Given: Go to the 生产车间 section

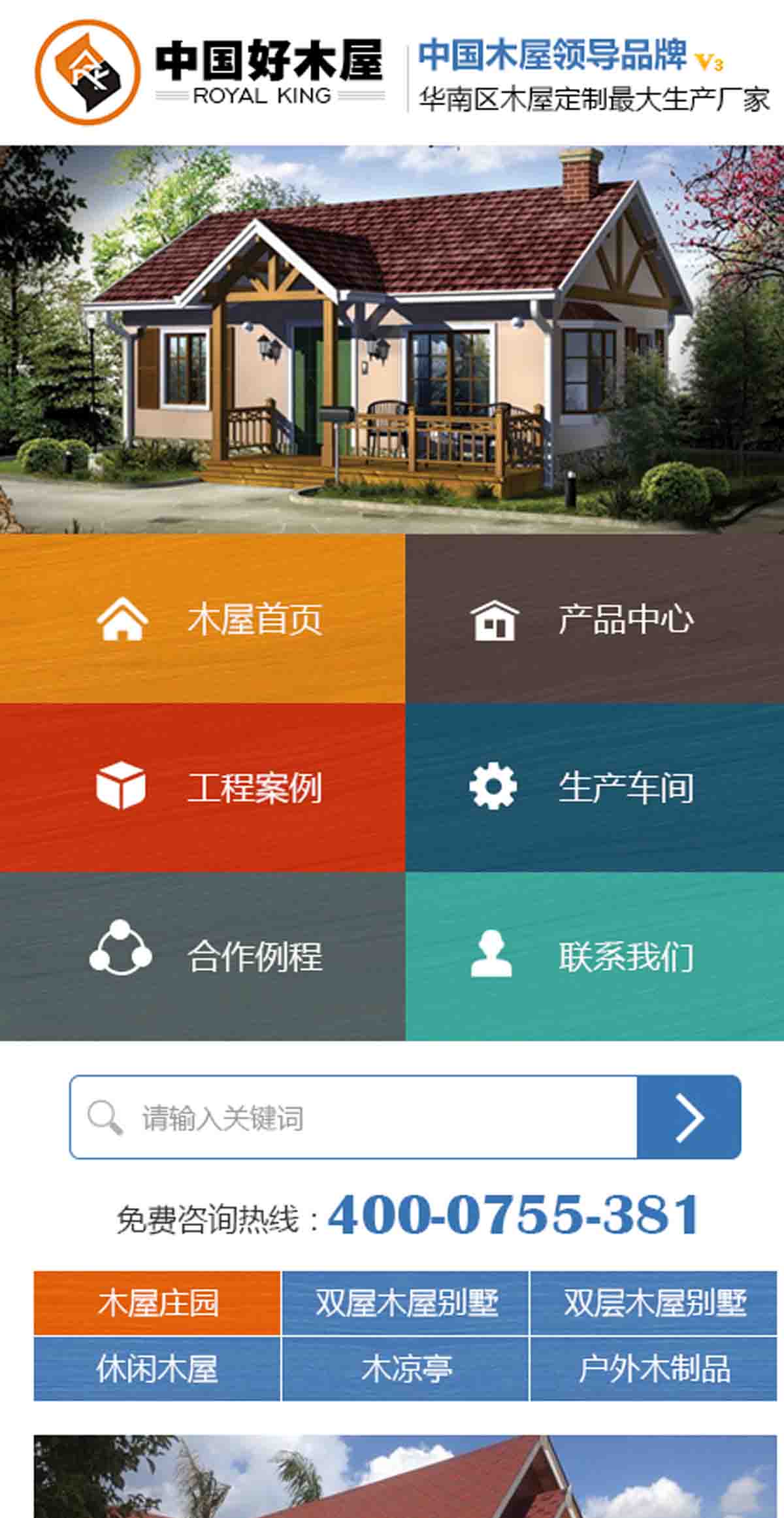Looking at the screenshot, I should click(595, 787).
